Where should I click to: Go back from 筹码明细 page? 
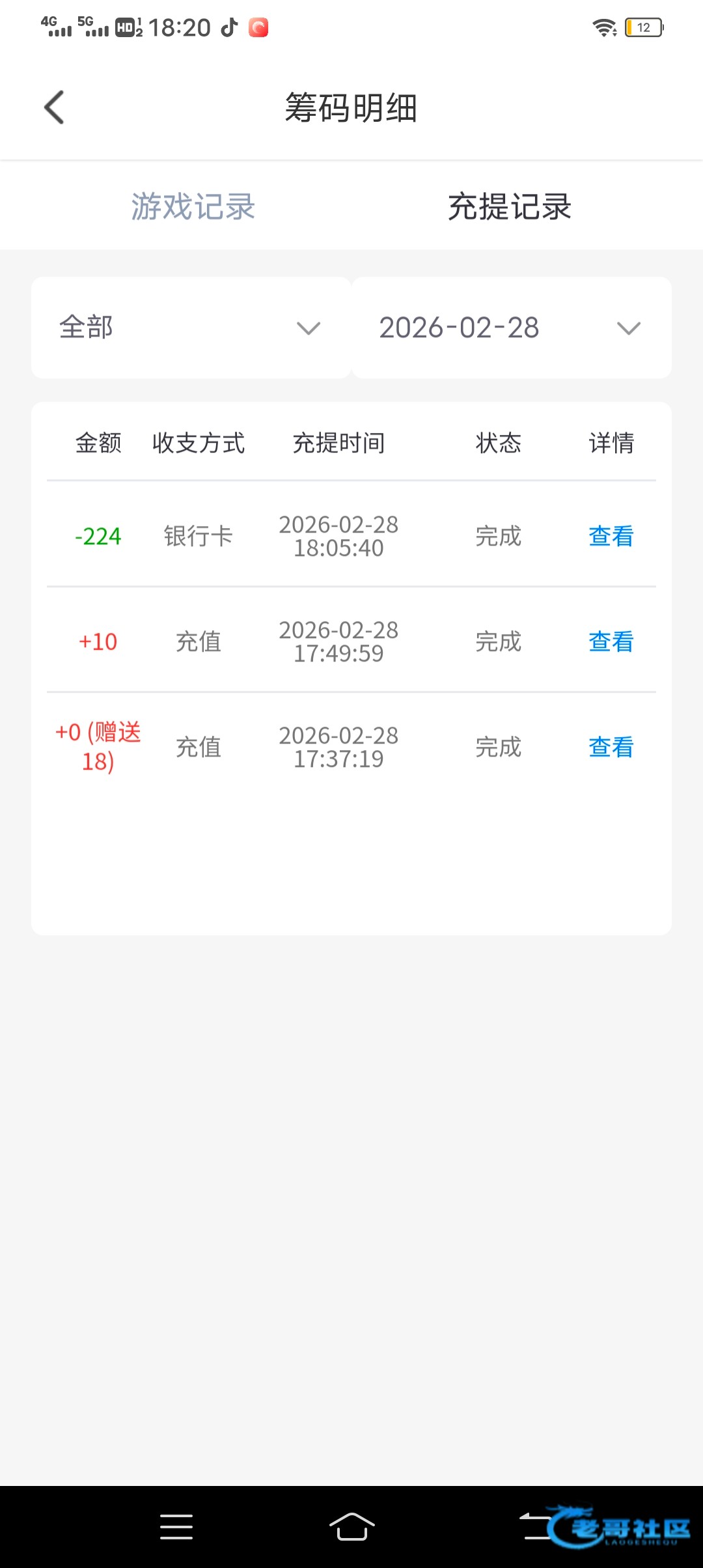click(x=54, y=107)
